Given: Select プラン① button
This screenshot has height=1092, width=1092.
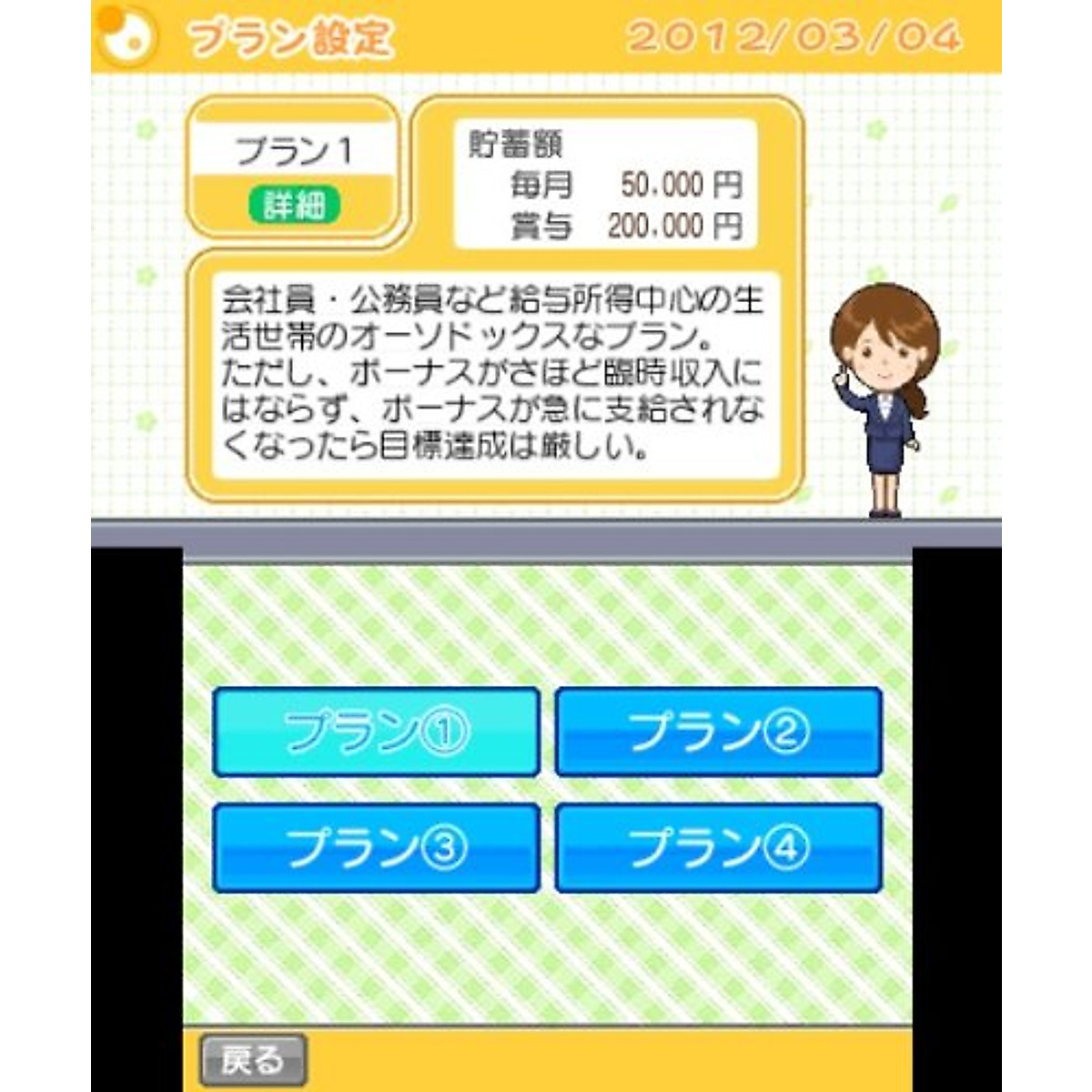Looking at the screenshot, I should [376, 732].
